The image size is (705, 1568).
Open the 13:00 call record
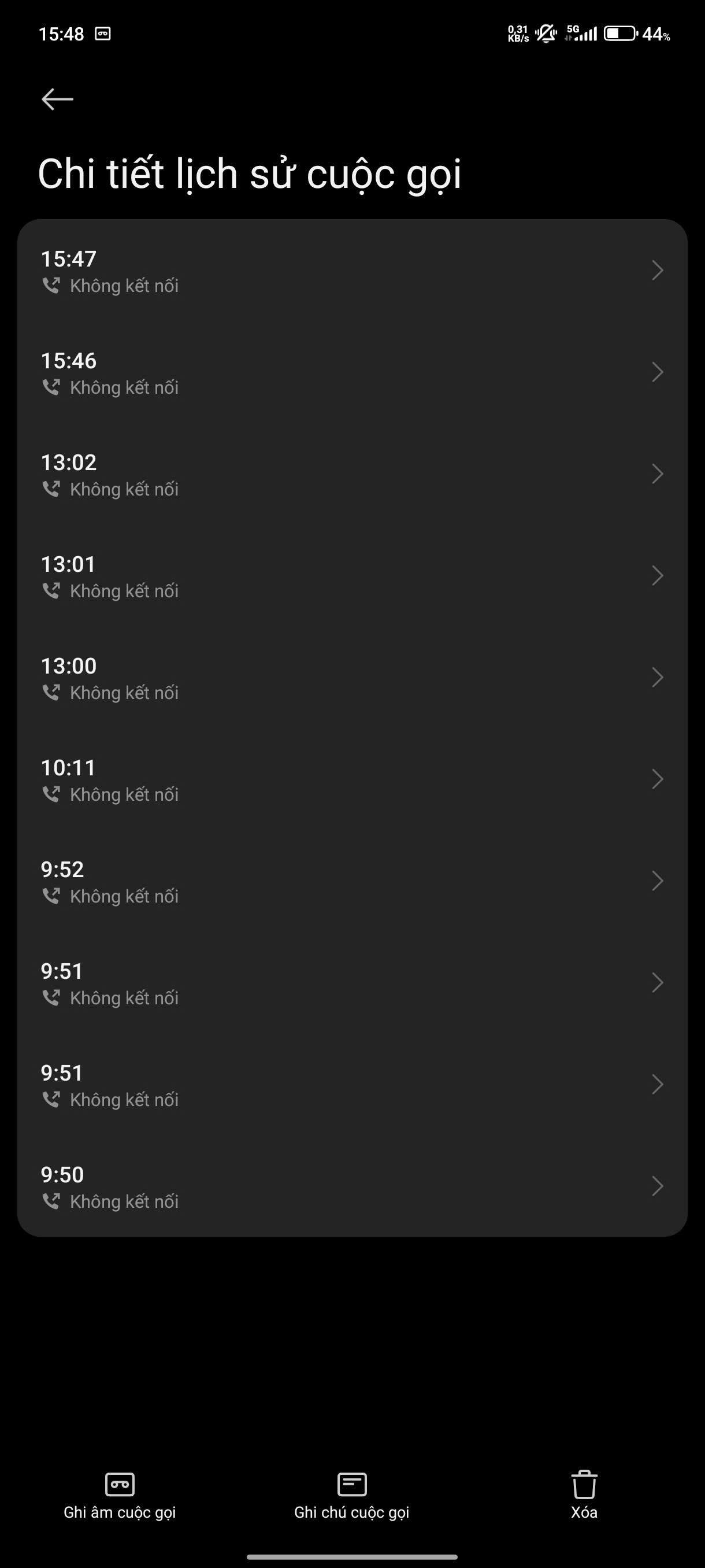point(352,678)
